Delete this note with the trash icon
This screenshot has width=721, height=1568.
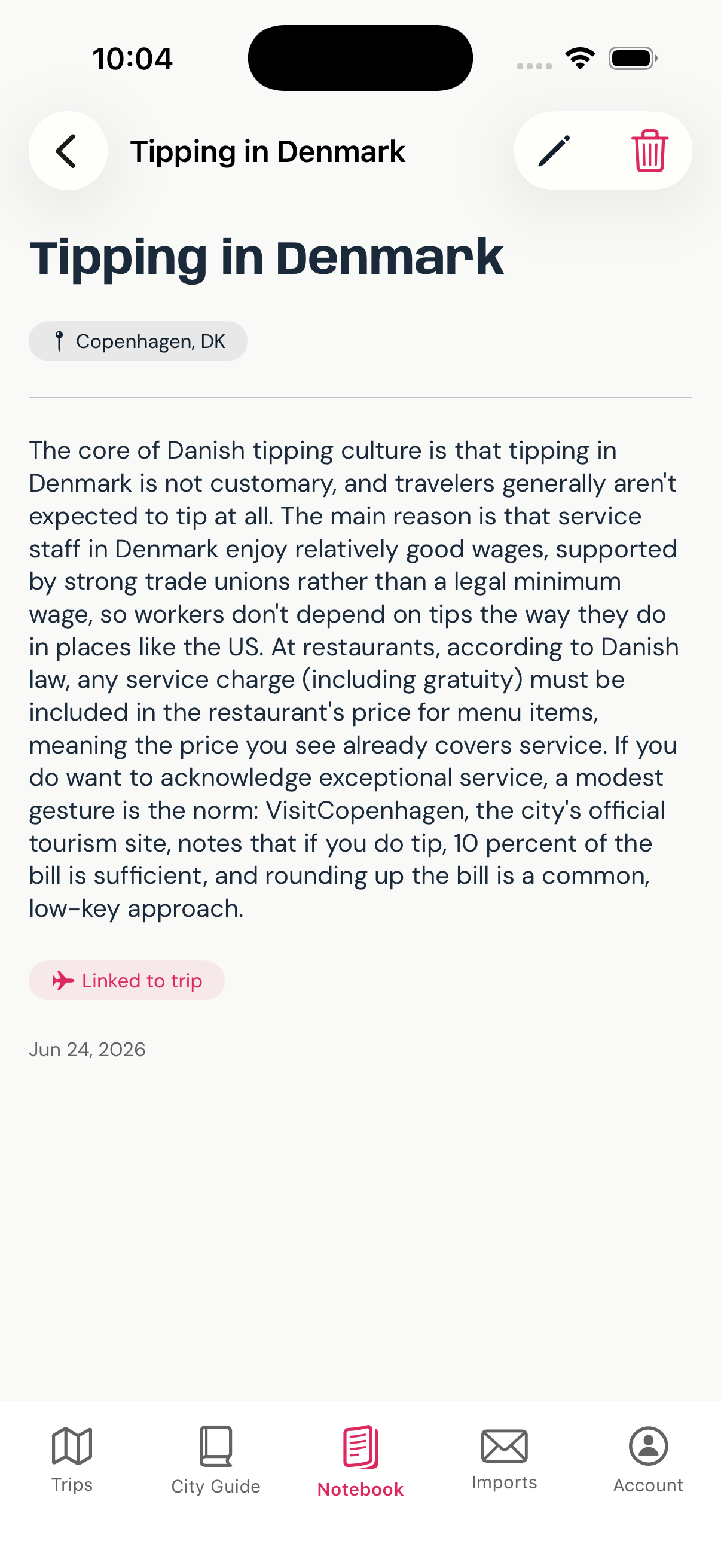pyautogui.click(x=650, y=151)
